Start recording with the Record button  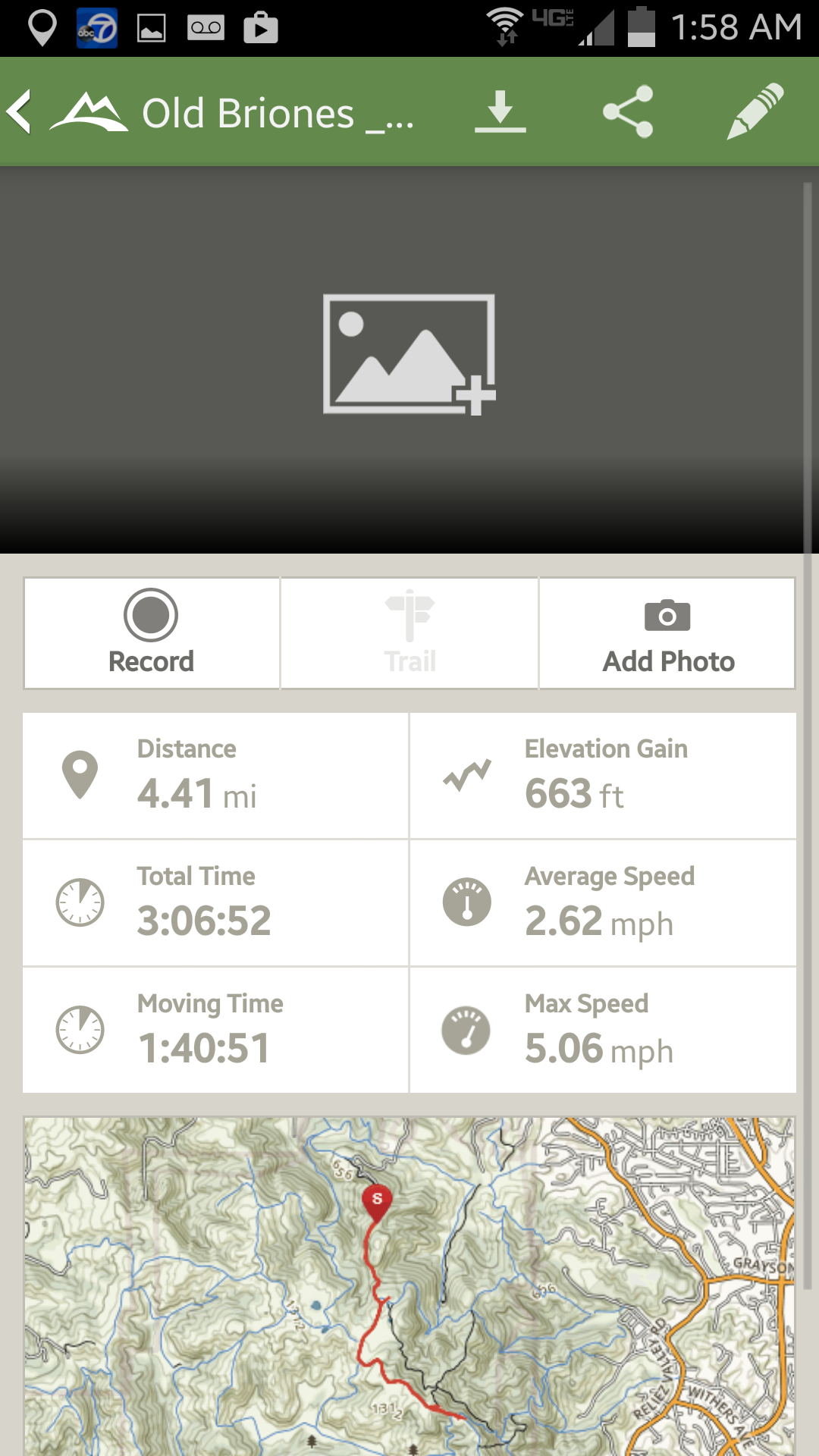152,633
